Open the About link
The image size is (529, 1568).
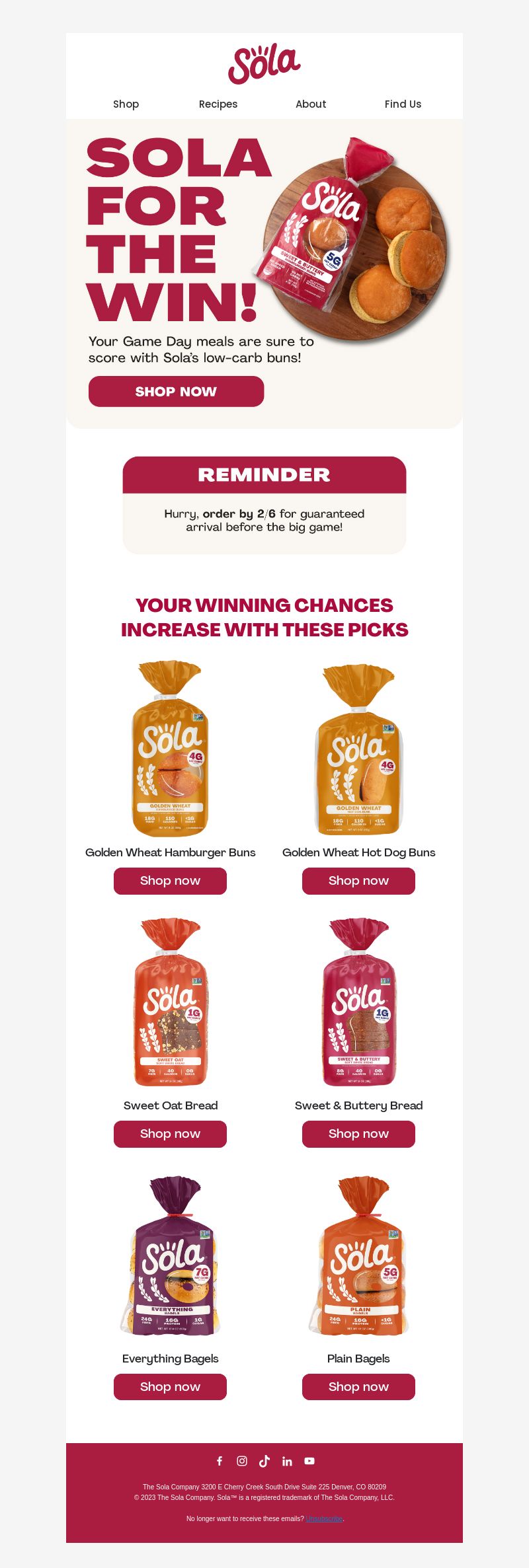311,104
